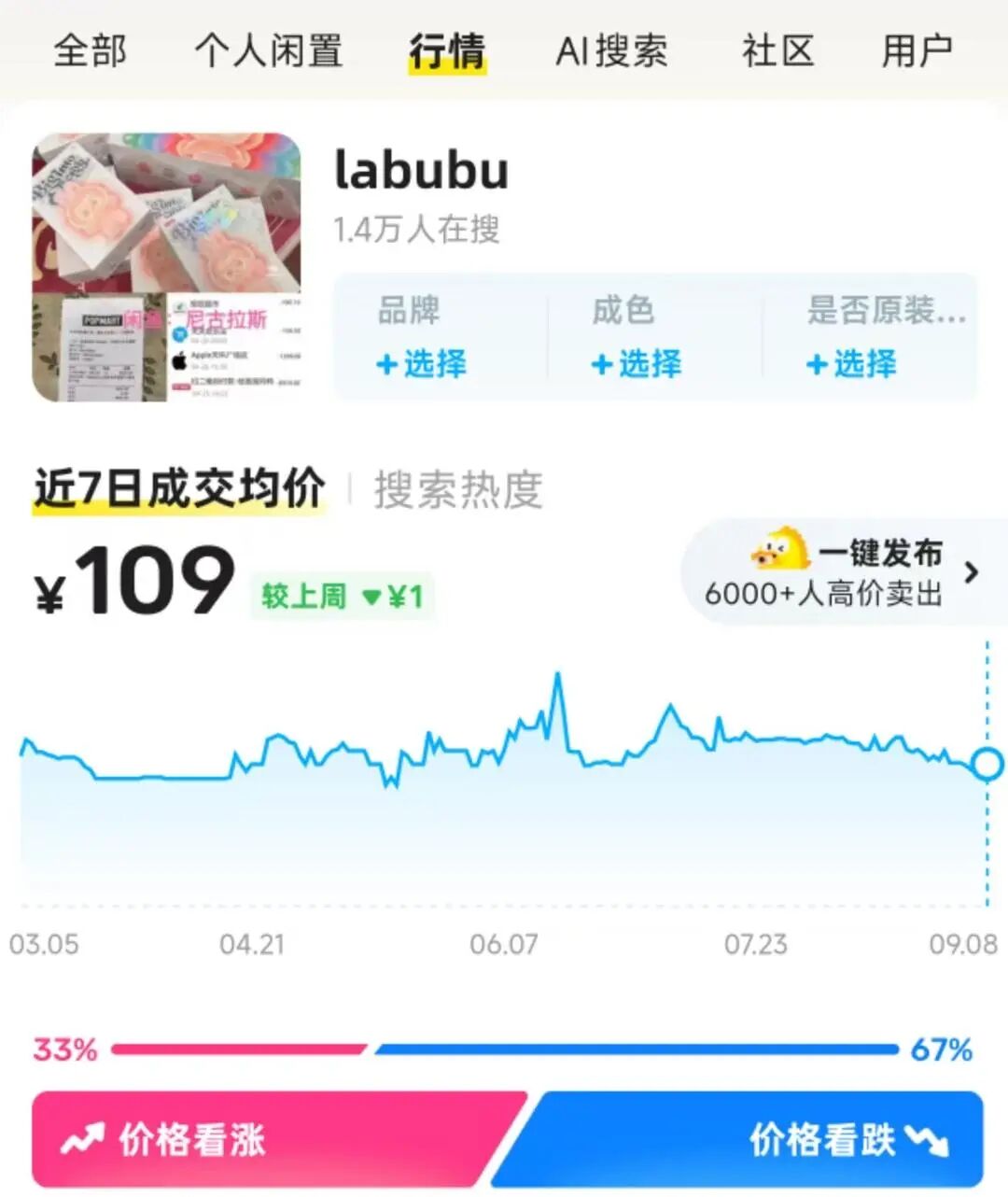1008x1197 pixels.
Task: Open the AI搜索 menu item
Action: [x=611, y=51]
